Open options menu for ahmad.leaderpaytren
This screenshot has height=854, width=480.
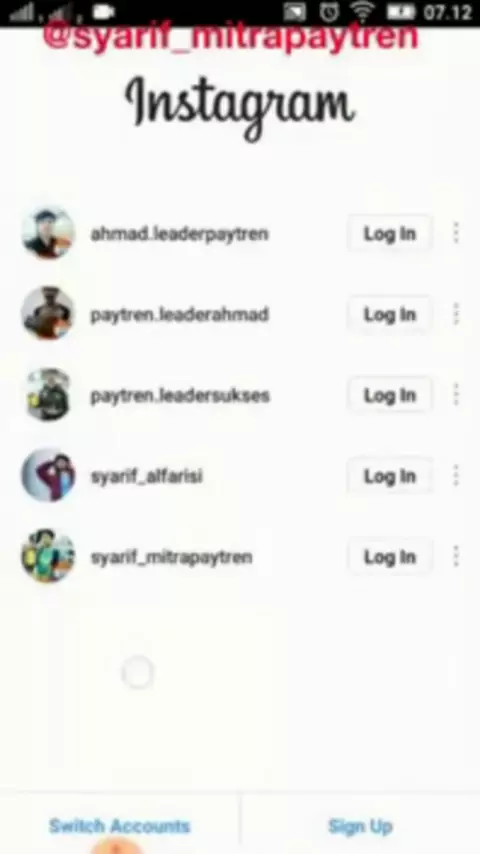(x=456, y=233)
